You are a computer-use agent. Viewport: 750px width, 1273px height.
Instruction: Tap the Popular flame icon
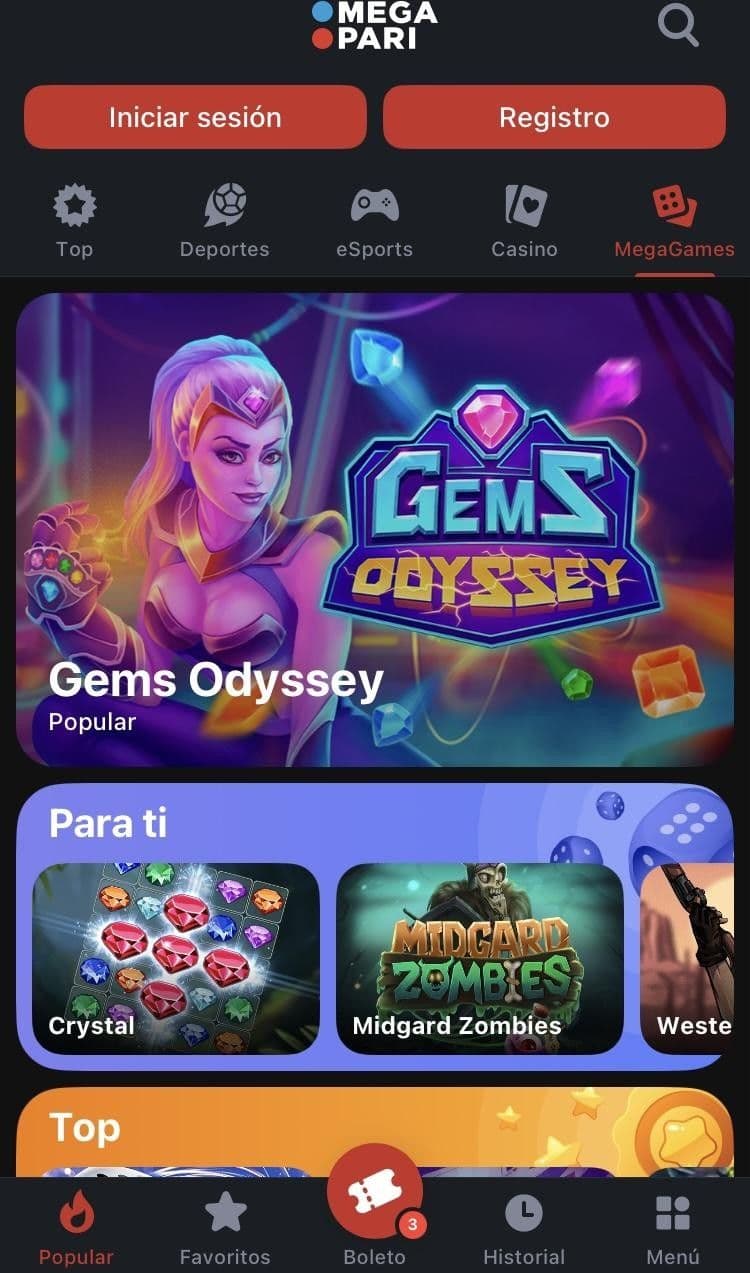[x=75, y=1214]
